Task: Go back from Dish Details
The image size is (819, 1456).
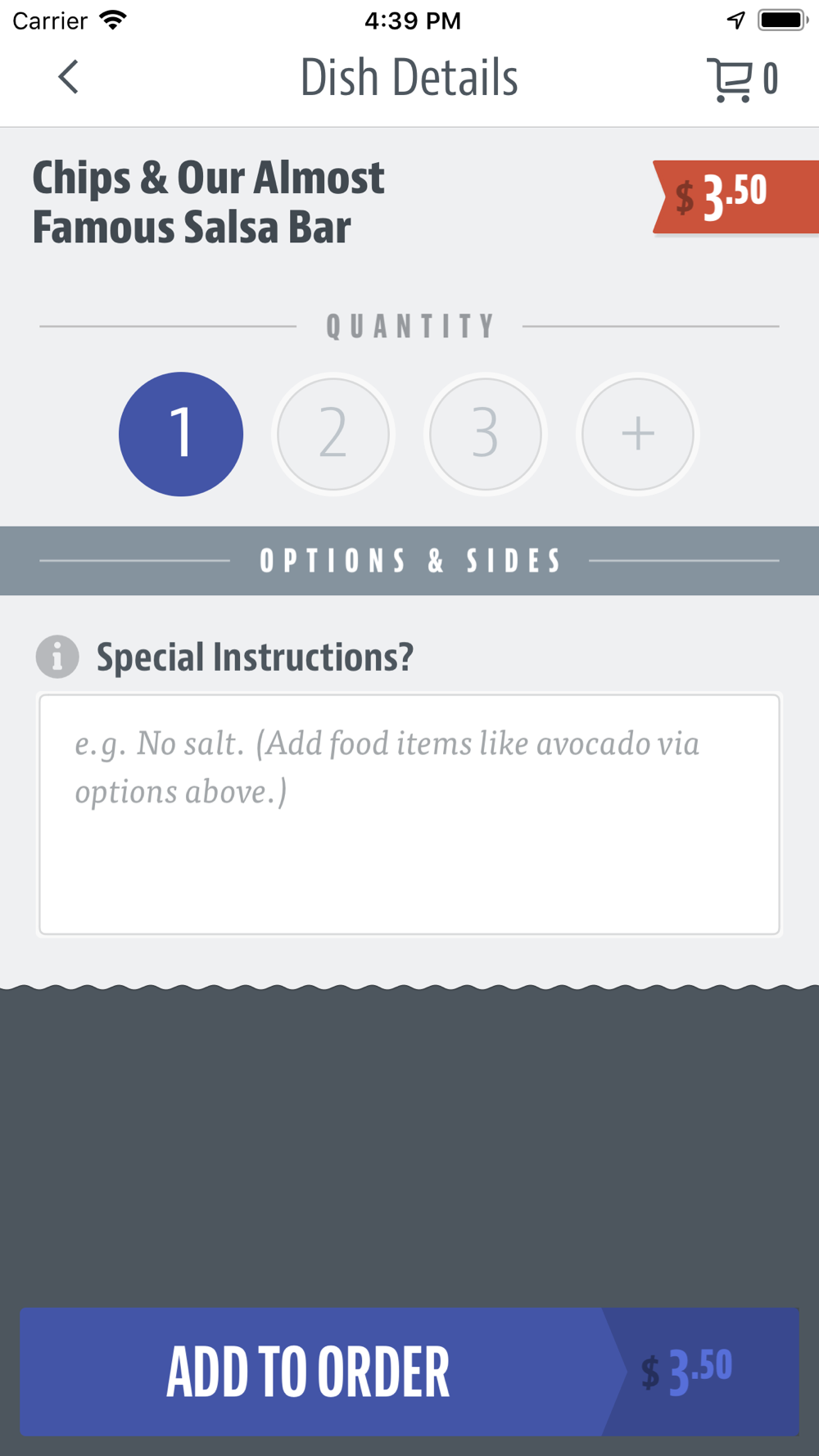Action: (69, 78)
